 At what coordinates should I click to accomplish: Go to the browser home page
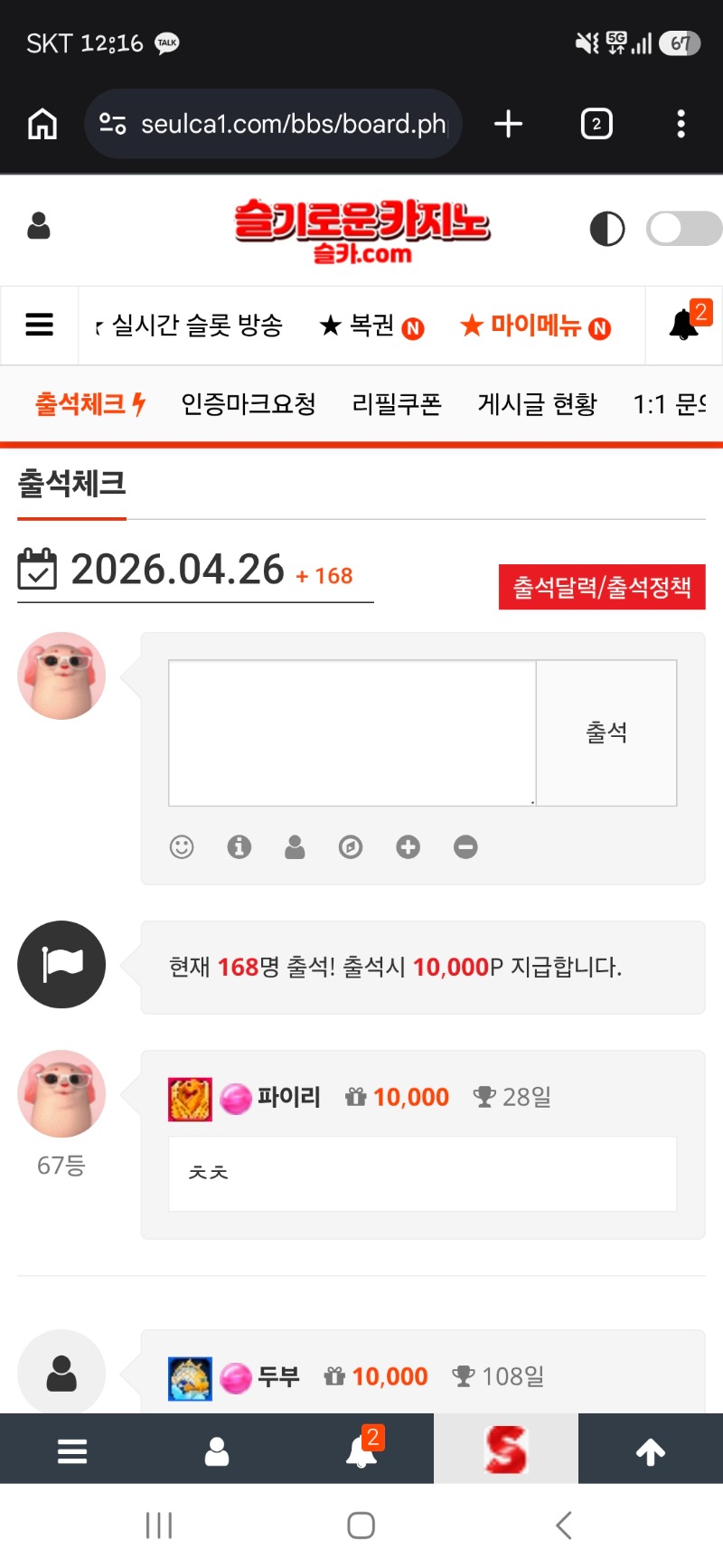coord(42,124)
